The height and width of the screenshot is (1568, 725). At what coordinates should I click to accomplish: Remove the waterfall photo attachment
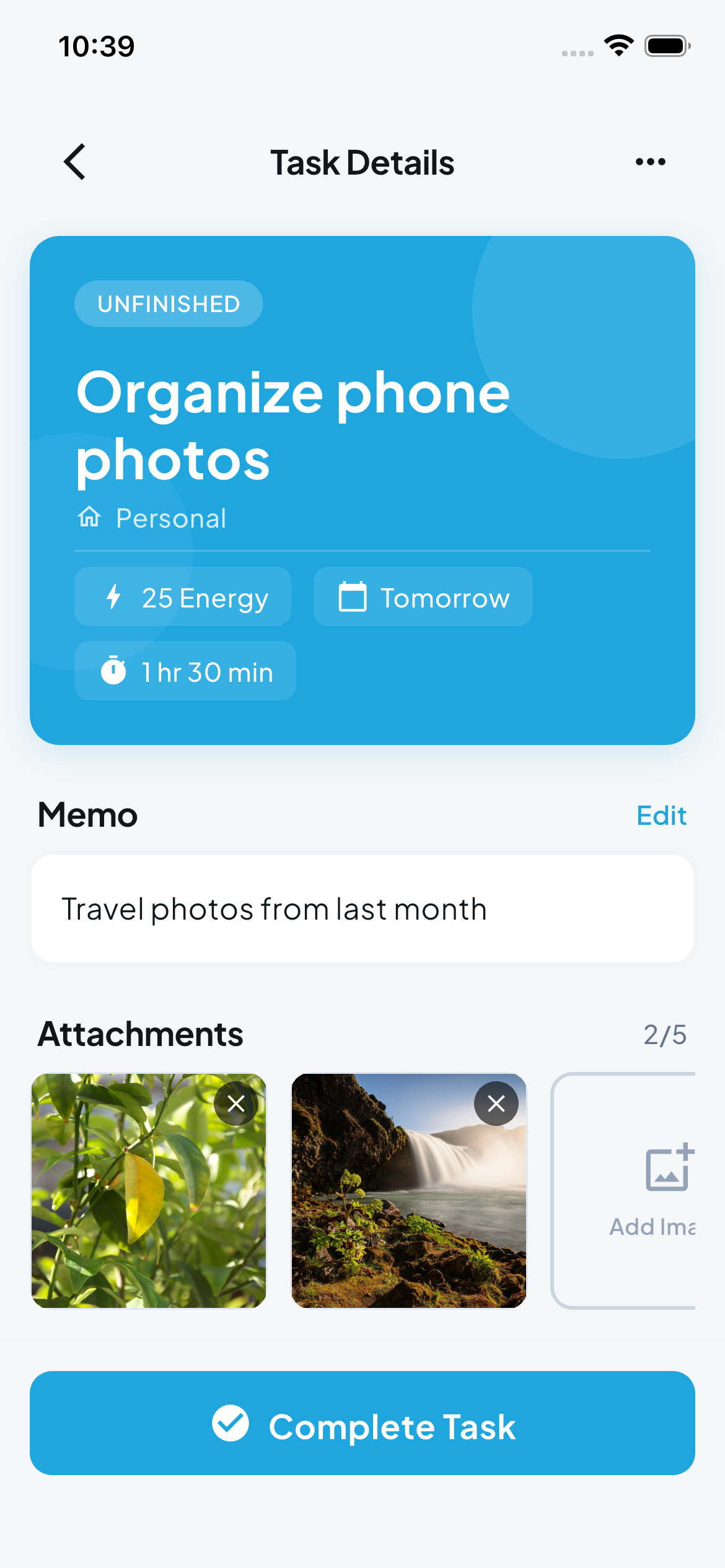pyautogui.click(x=496, y=1104)
